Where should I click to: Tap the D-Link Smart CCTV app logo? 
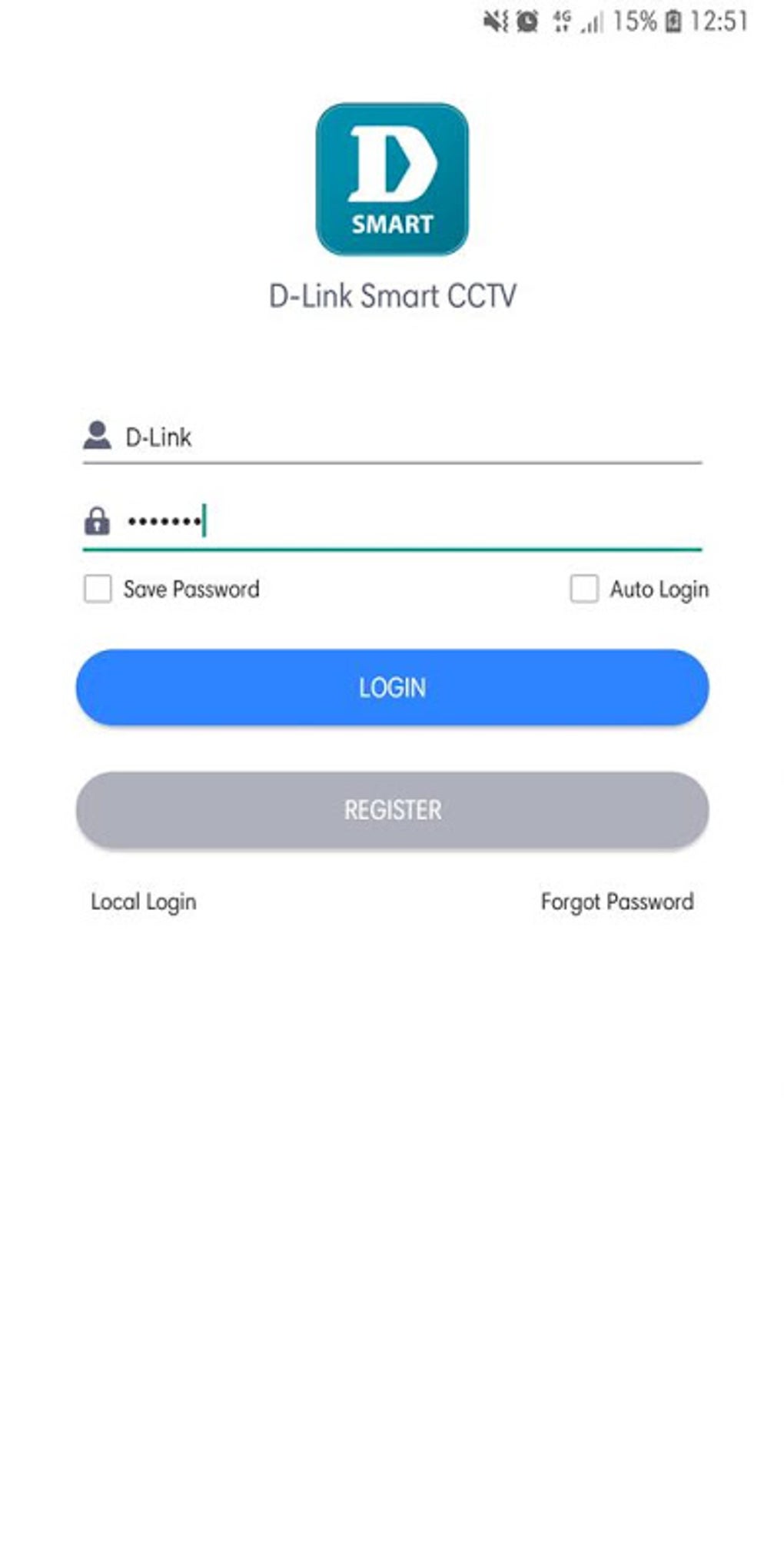[x=392, y=179]
